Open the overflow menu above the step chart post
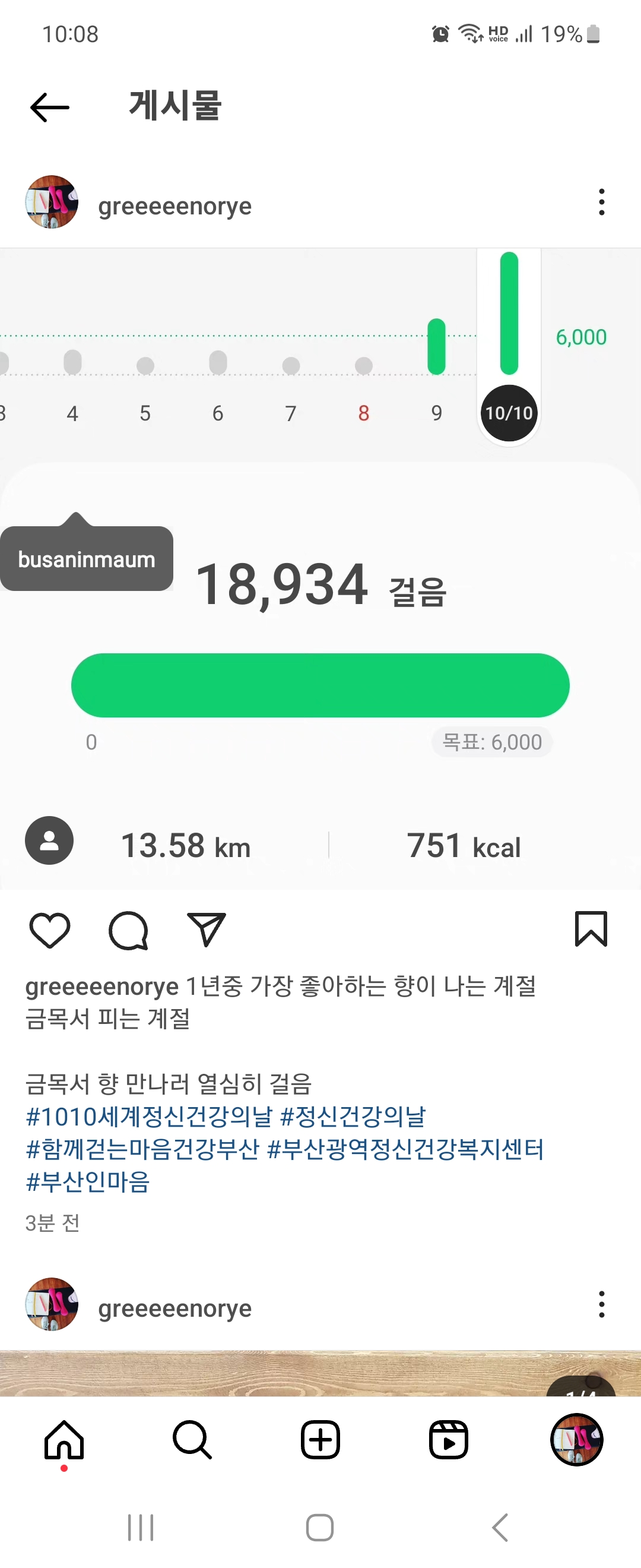Screen dimensions: 641x1568 point(601,202)
